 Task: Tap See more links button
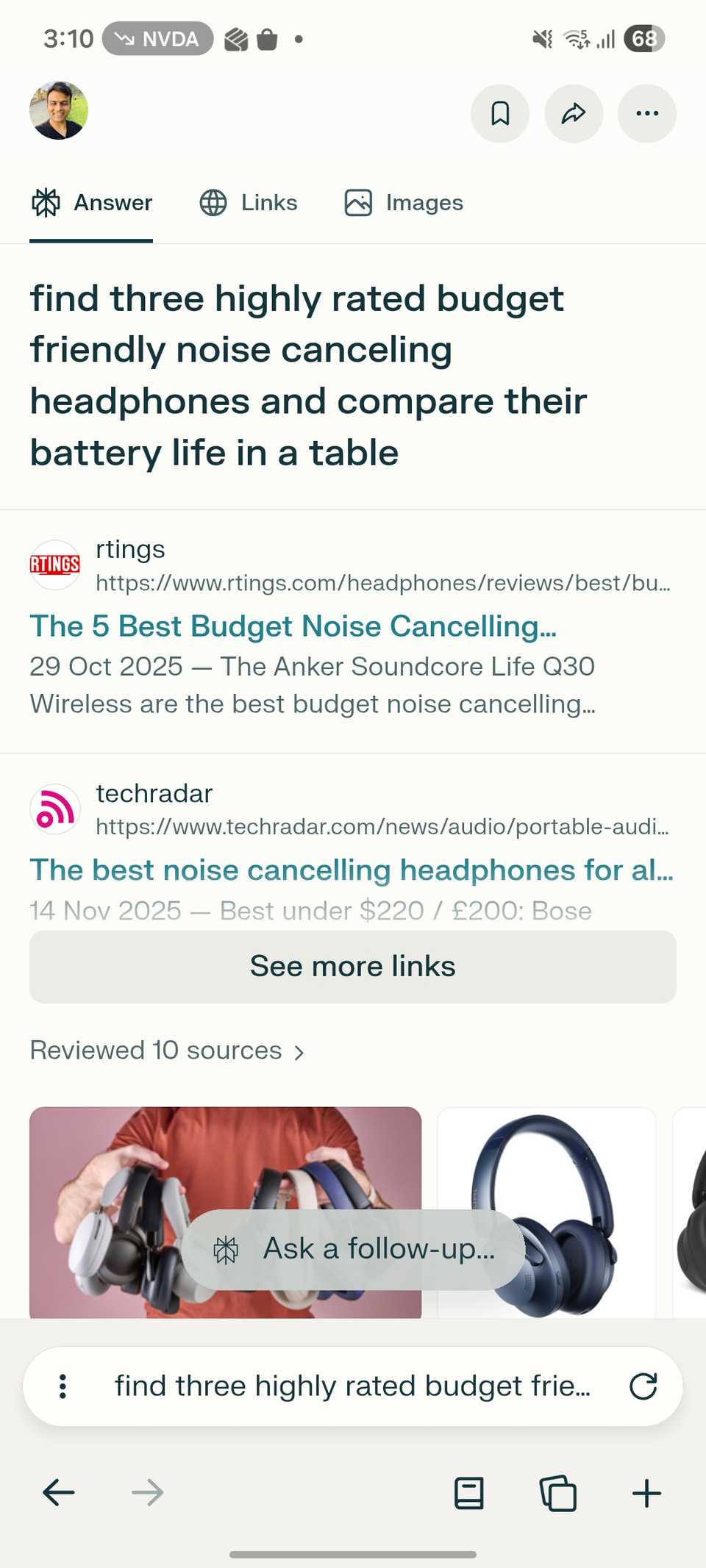353,966
